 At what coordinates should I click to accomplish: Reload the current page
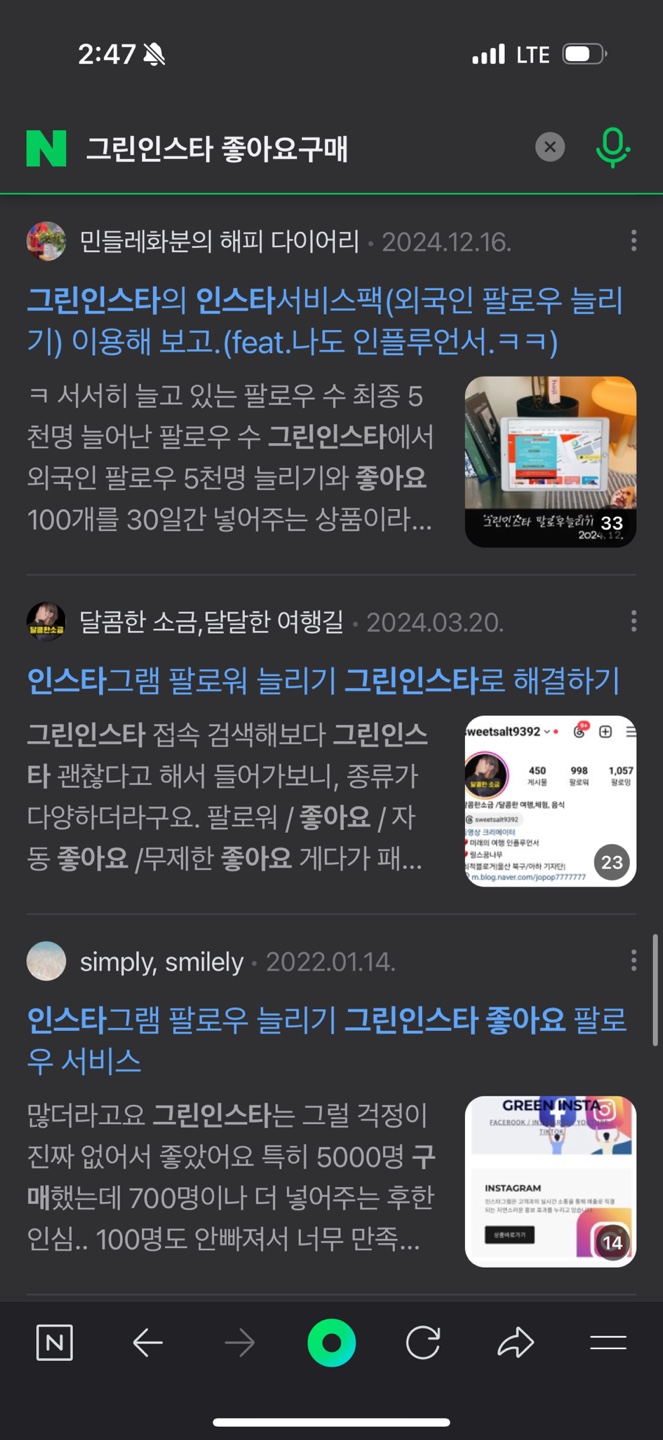pos(423,1343)
